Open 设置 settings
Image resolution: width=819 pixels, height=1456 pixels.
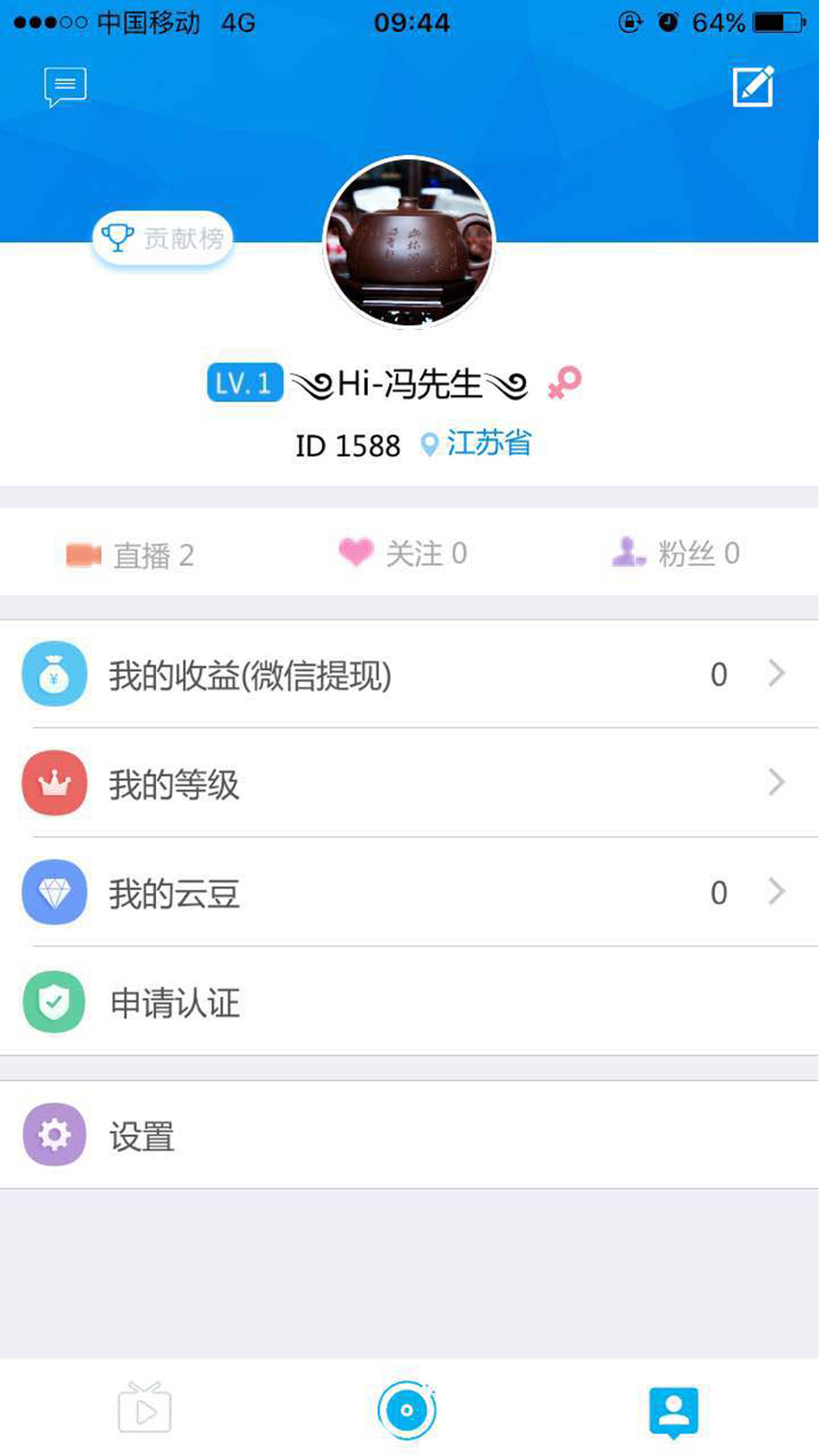pyautogui.click(x=409, y=1136)
